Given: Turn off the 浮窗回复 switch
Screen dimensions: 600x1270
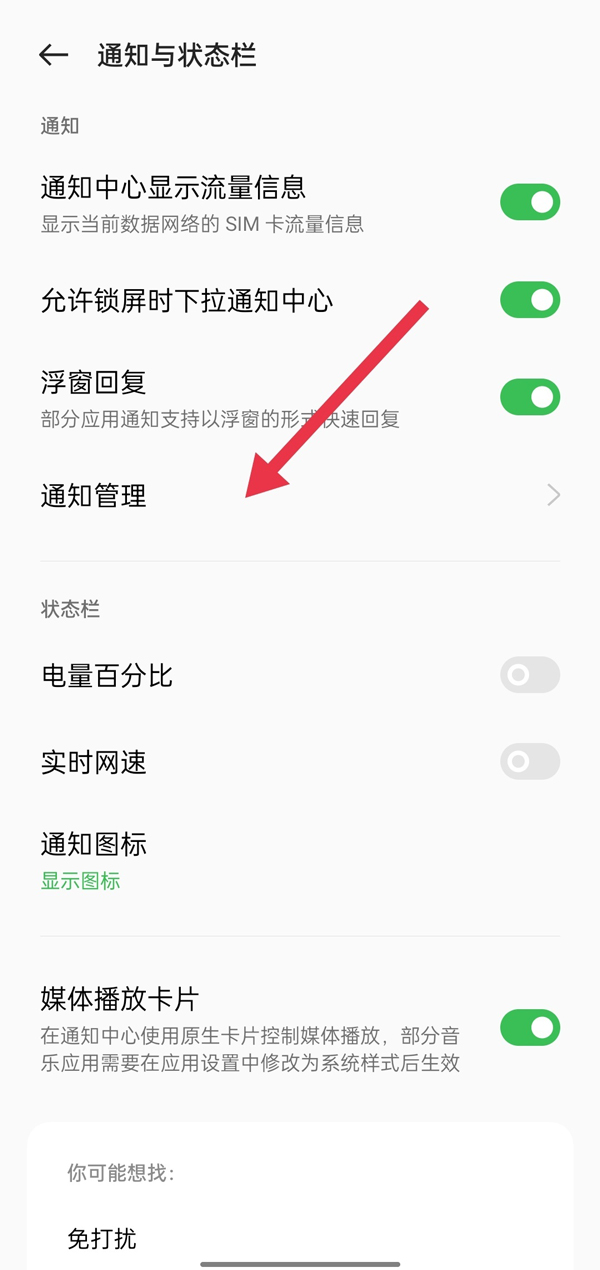Looking at the screenshot, I should coord(530,397).
